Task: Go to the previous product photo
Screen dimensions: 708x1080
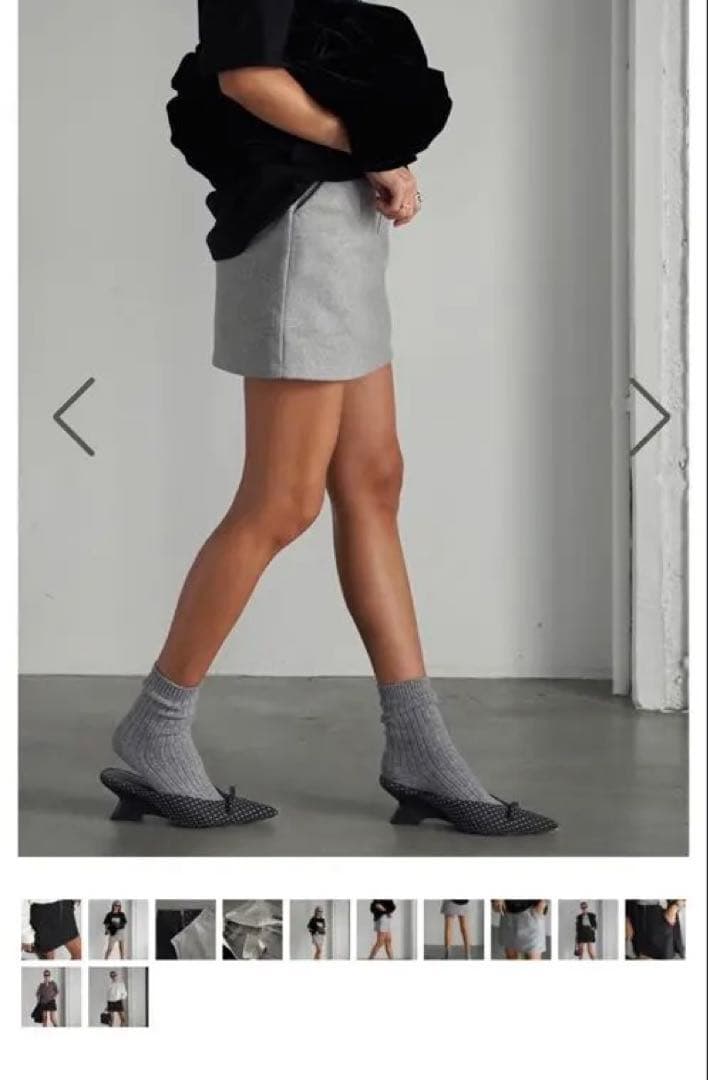Action: pyautogui.click(x=74, y=417)
